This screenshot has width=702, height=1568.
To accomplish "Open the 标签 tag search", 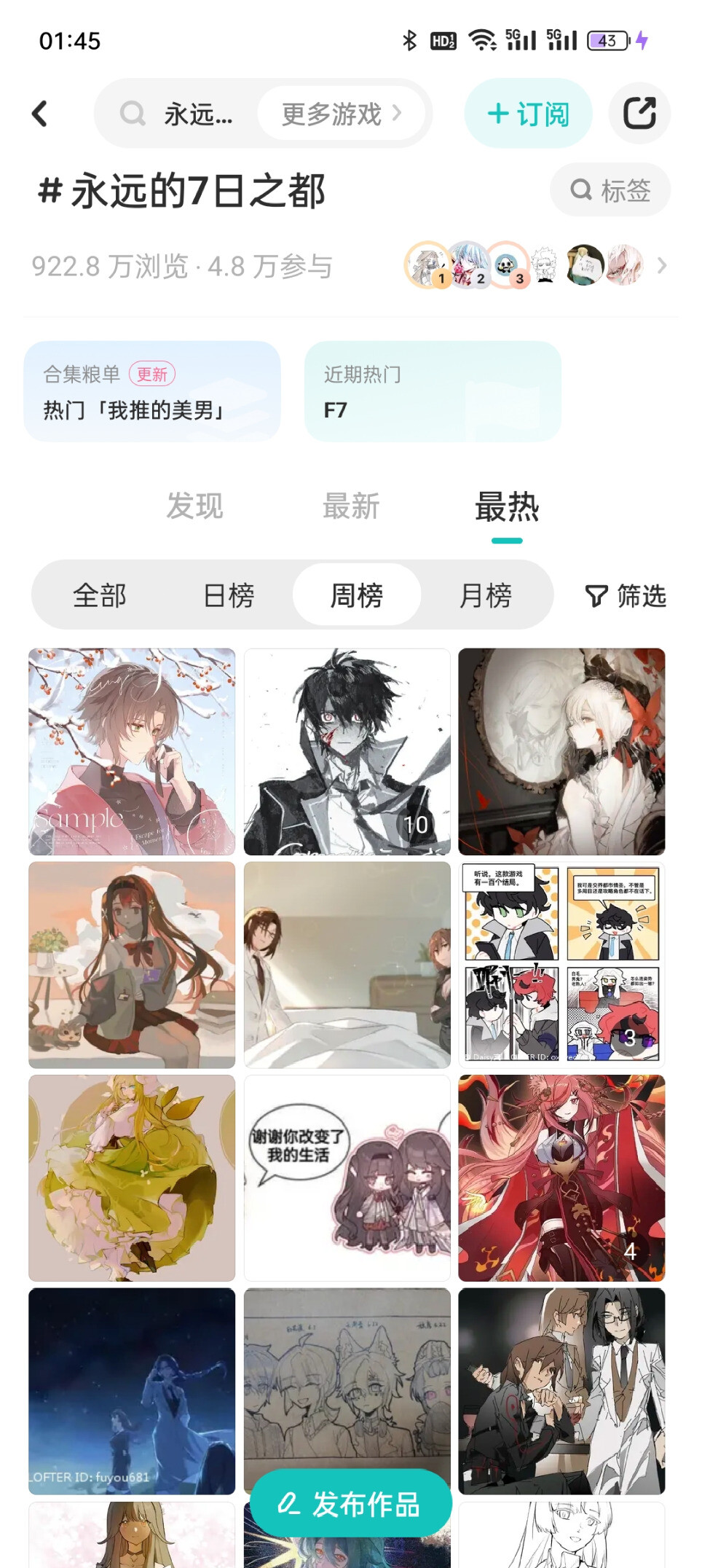I will point(610,190).
